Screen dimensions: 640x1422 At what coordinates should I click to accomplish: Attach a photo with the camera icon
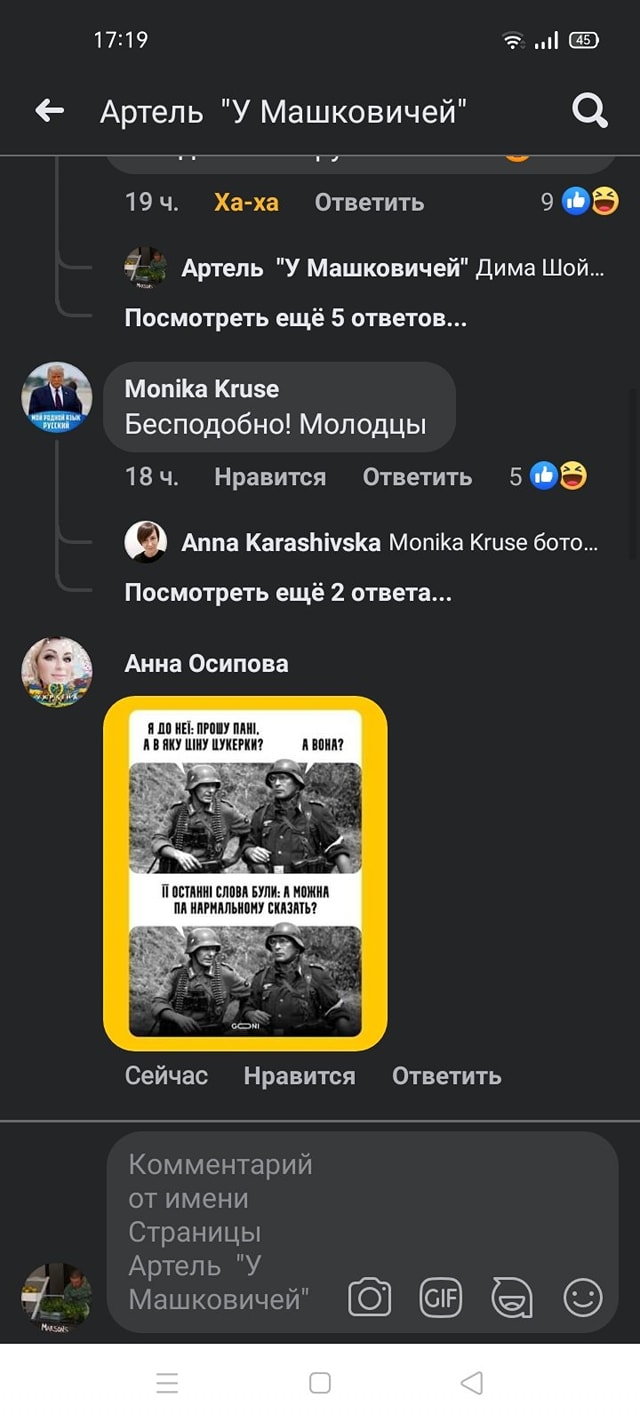369,1298
